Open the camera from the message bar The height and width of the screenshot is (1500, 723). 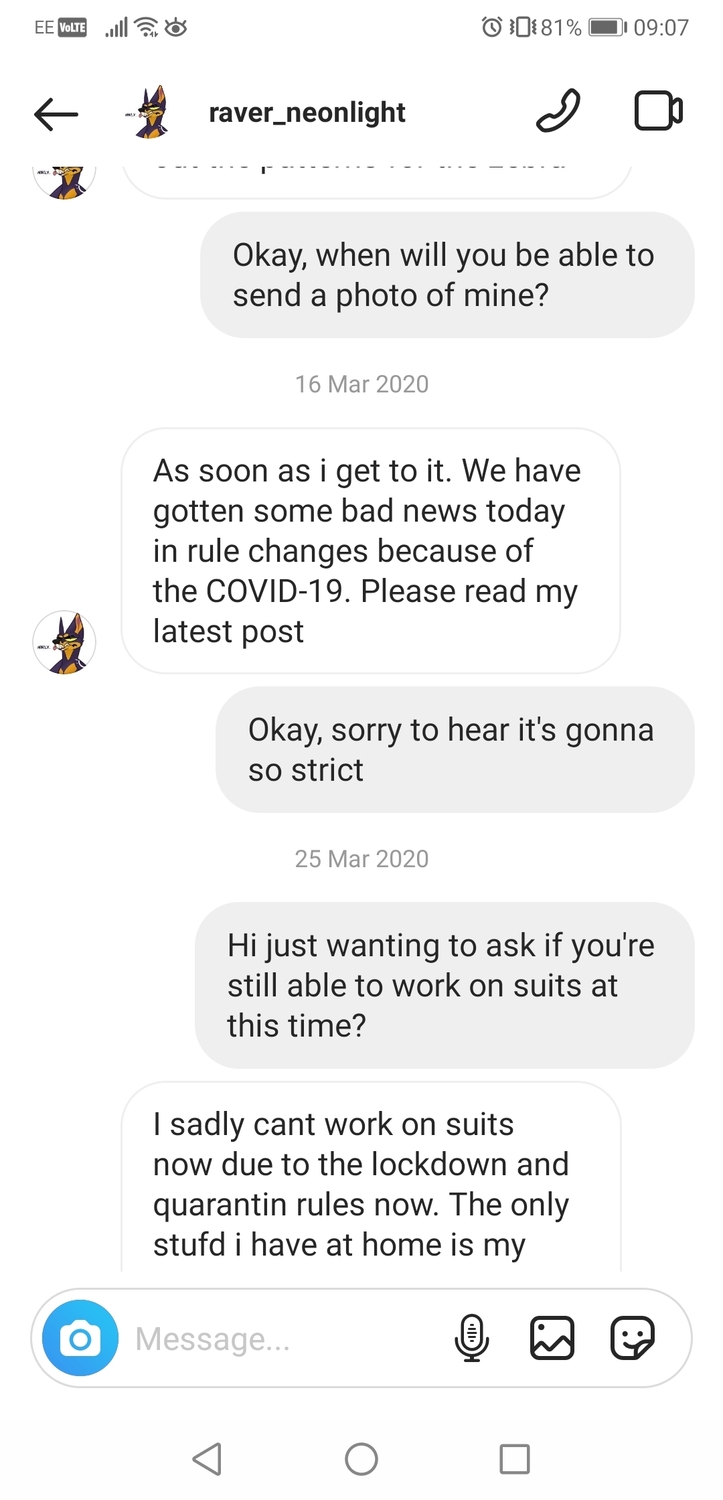[x=80, y=1338]
